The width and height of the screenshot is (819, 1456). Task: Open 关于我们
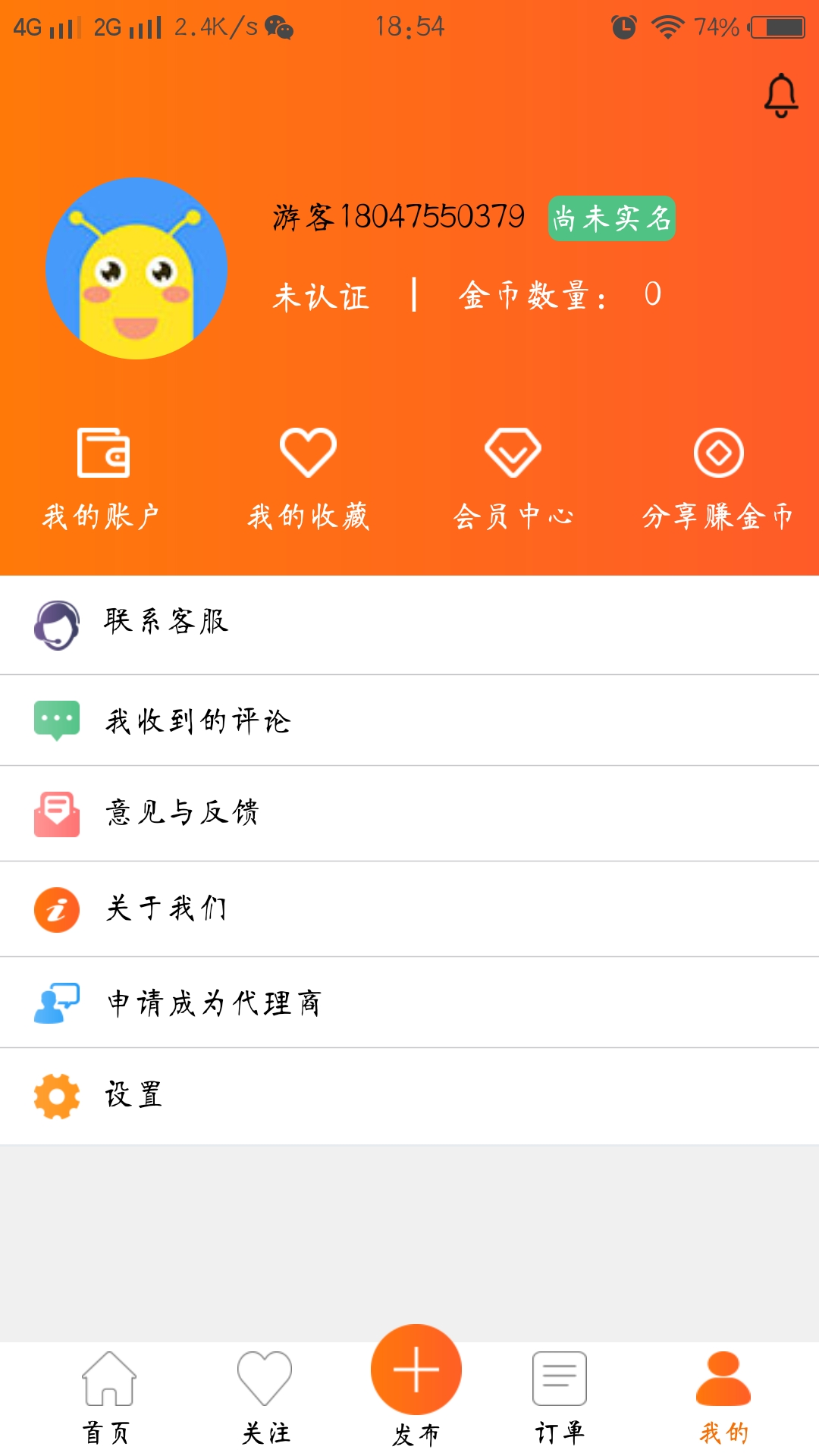coord(409,908)
